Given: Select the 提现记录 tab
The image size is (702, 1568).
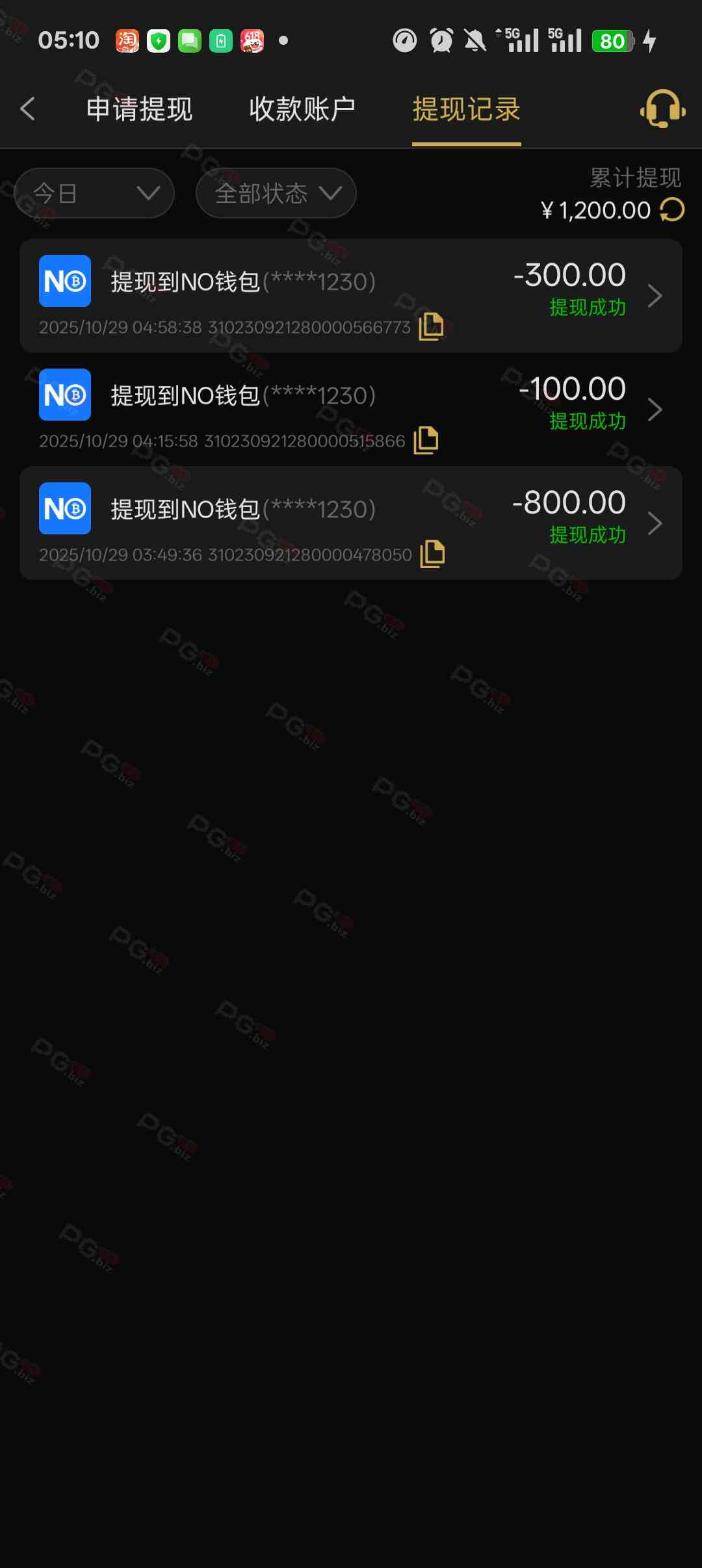Looking at the screenshot, I should point(466,109).
